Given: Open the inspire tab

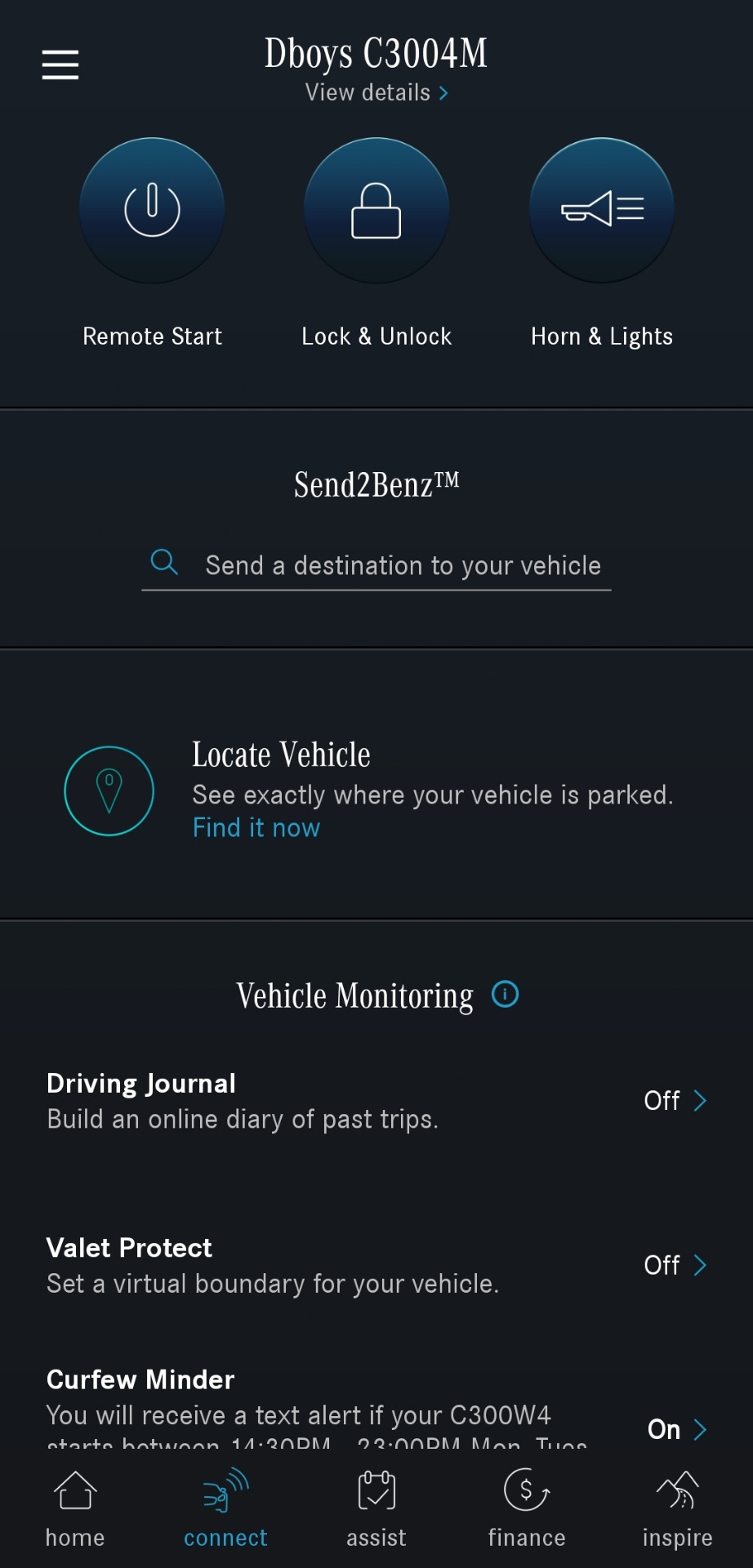Looking at the screenshot, I should (x=677, y=1509).
